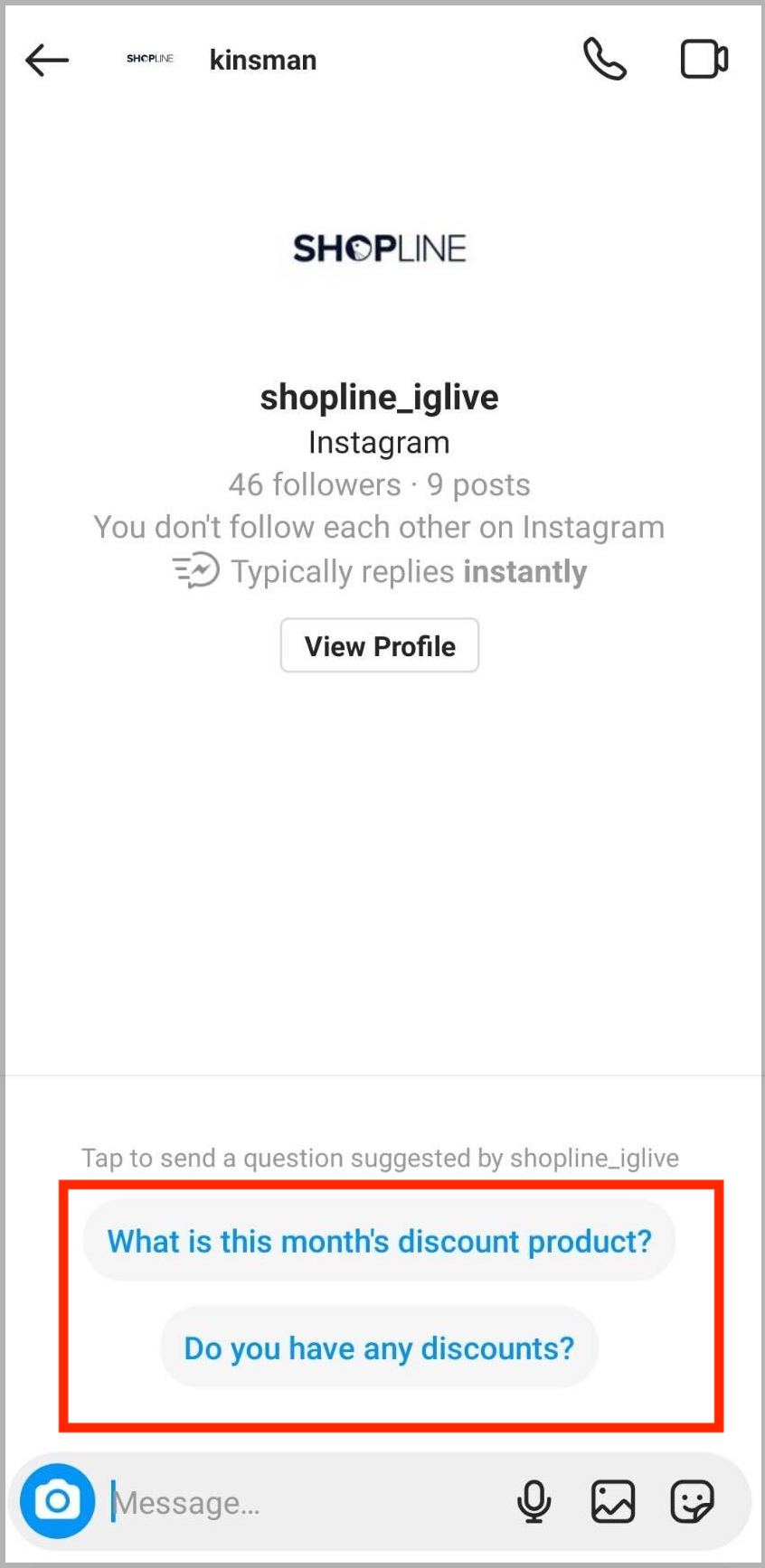Image resolution: width=765 pixels, height=1568 pixels.
Task: Open the SHOPLINE profile avatar thumbnail
Action: pyautogui.click(x=150, y=58)
